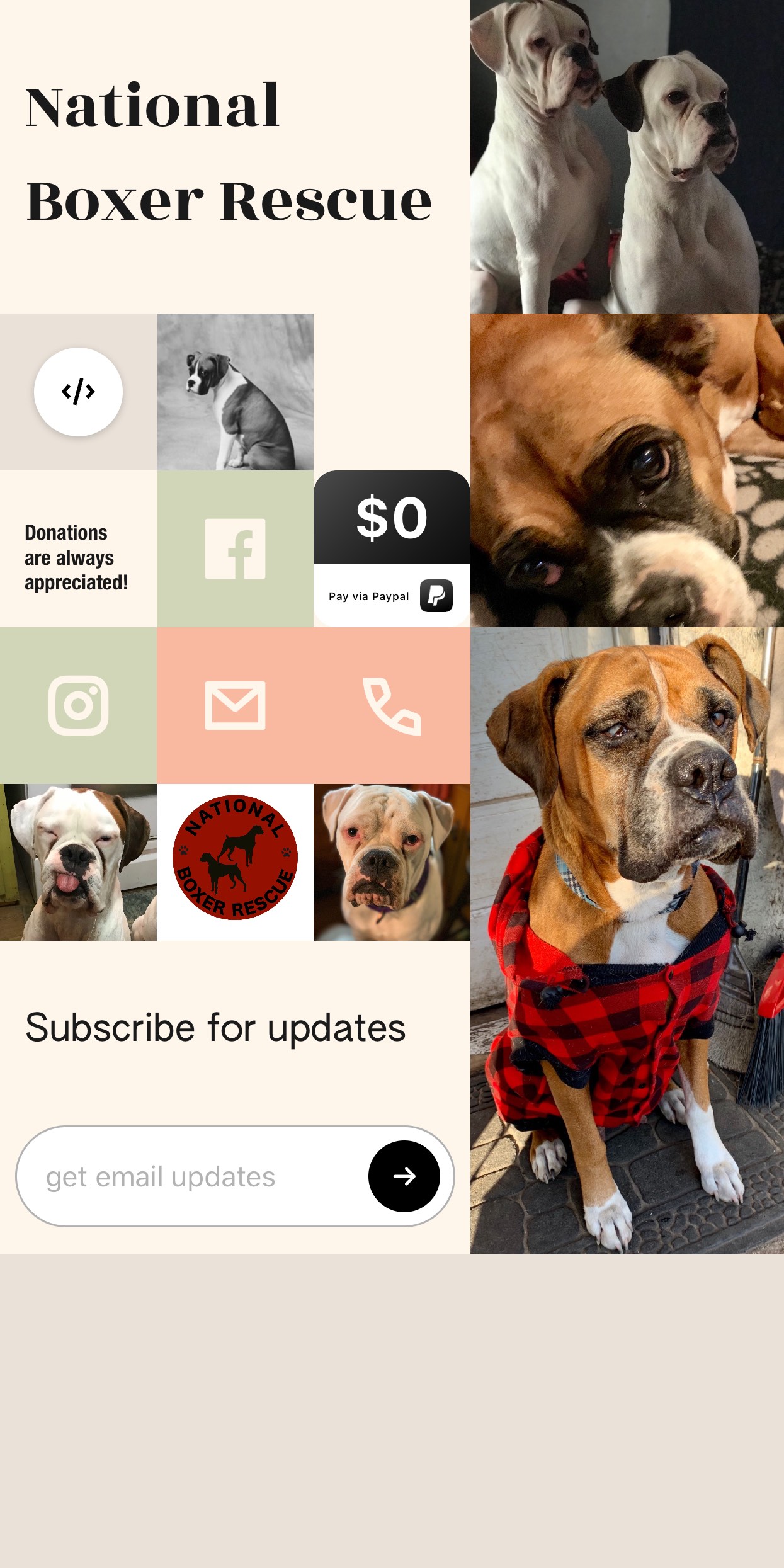Open the black and white boxer photo
Screen dimensions: 784x1568
(235, 392)
